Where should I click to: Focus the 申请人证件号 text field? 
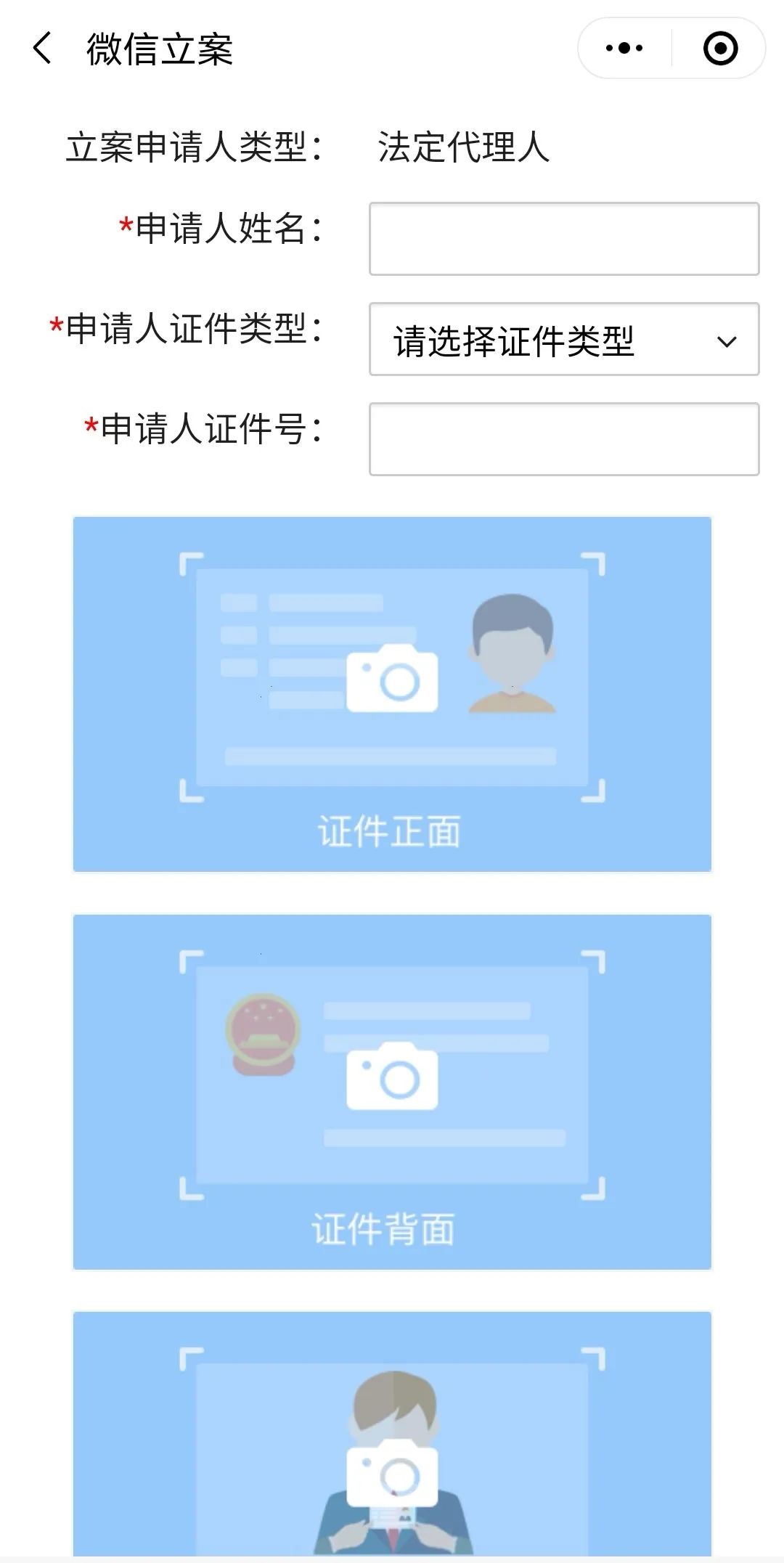tap(563, 439)
